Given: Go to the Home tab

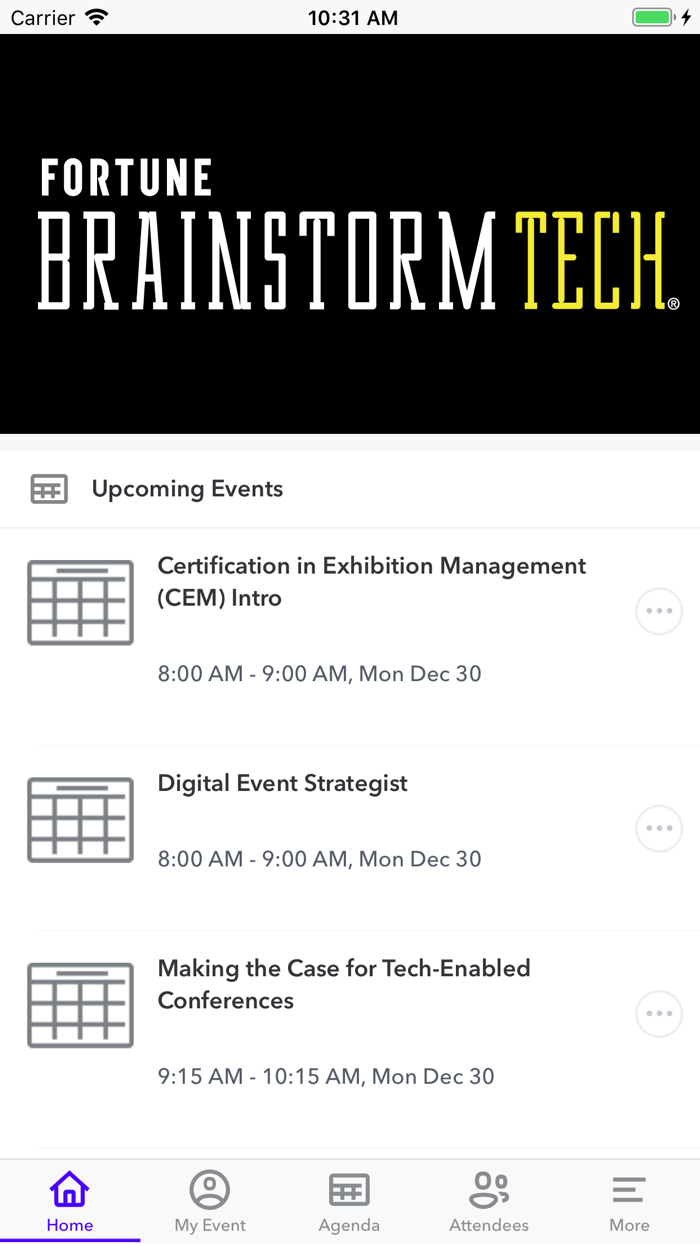Looking at the screenshot, I should click(70, 1202).
